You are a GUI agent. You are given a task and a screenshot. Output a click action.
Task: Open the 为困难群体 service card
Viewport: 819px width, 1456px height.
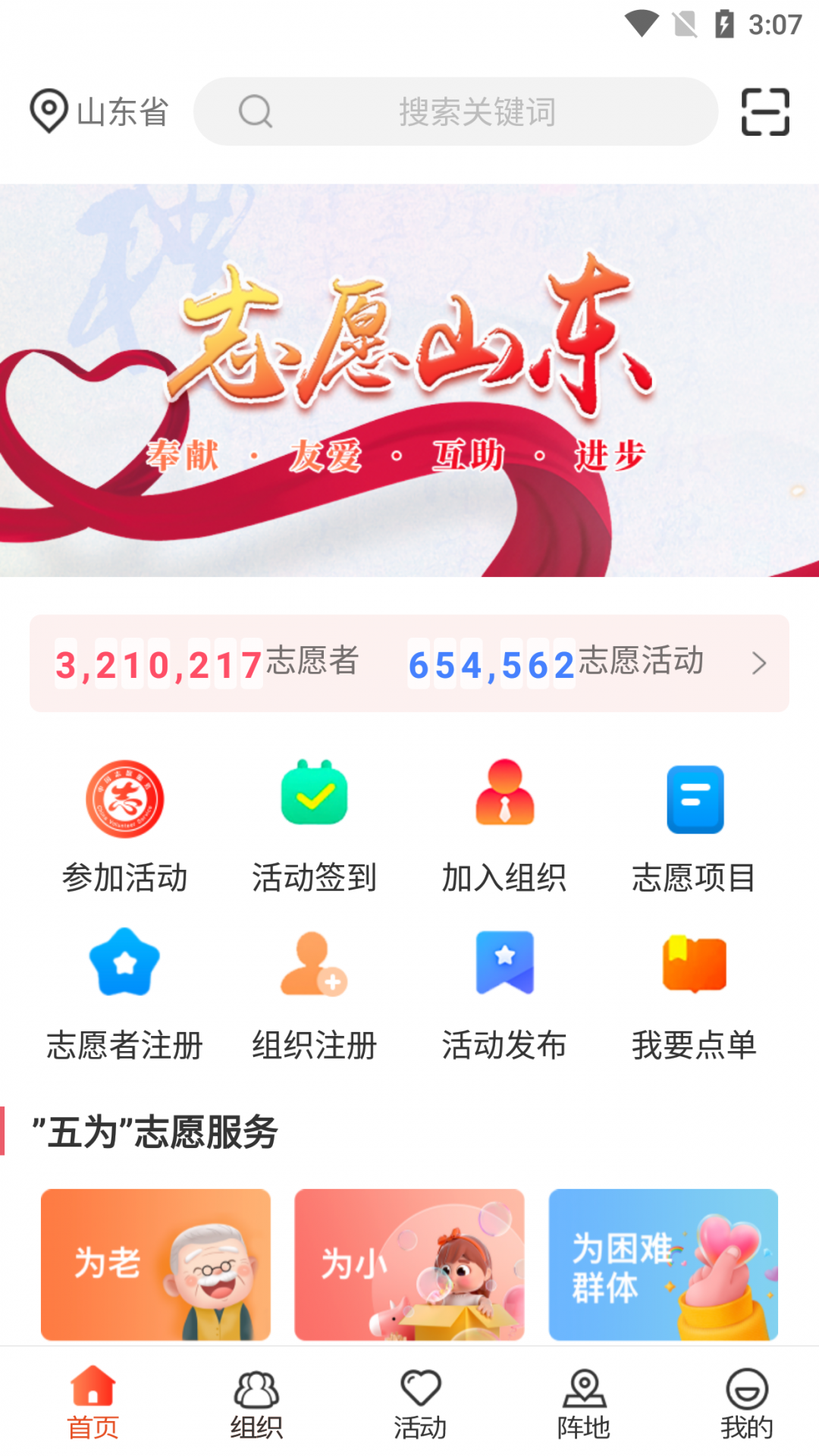(x=664, y=1264)
